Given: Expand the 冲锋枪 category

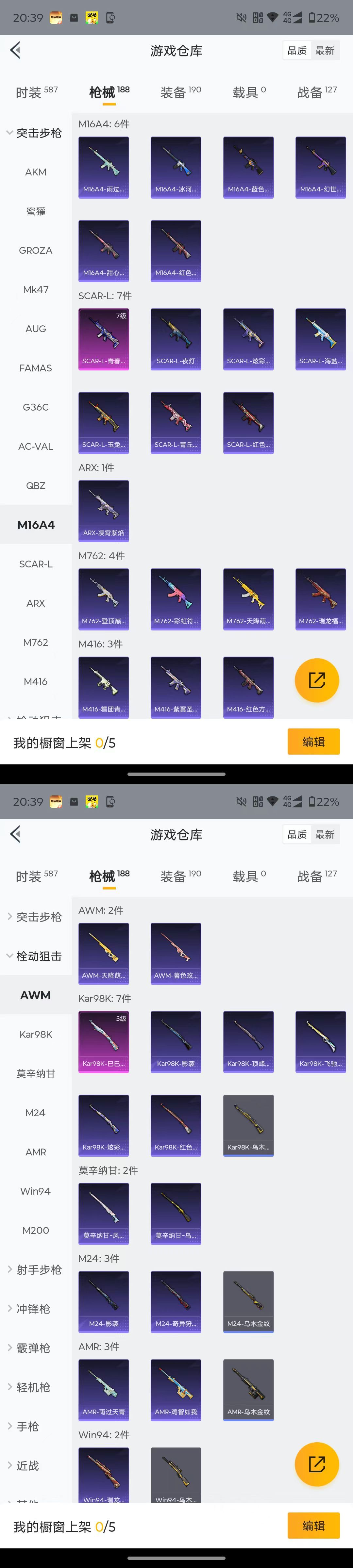Looking at the screenshot, I should (33, 1309).
